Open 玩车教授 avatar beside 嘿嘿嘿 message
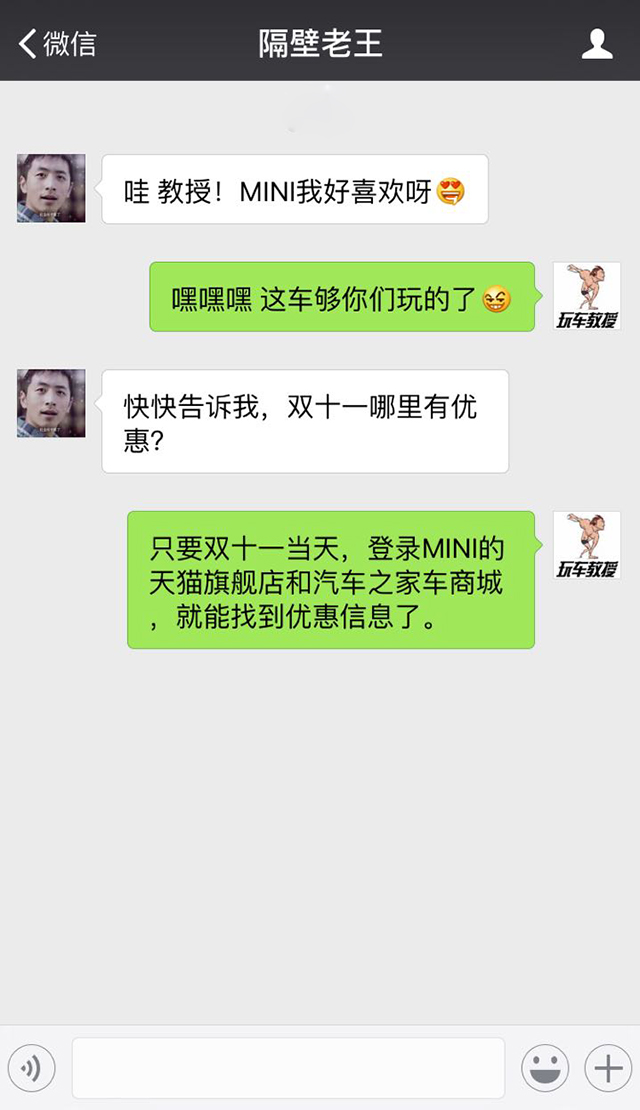Image resolution: width=640 pixels, height=1110 pixels. (587, 296)
